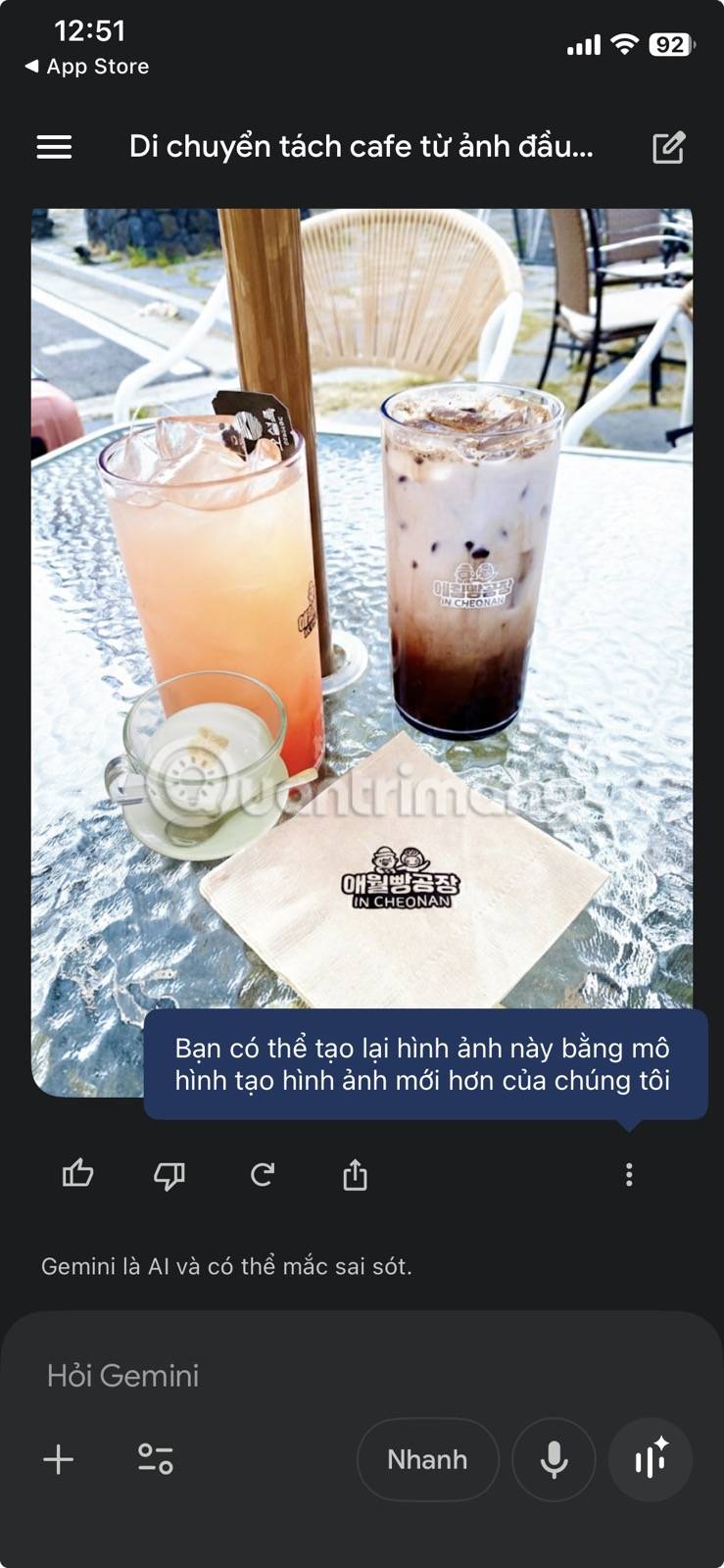The height and width of the screenshot is (1568, 724).
Task: Open the three-dot more options menu
Action: (x=629, y=1174)
